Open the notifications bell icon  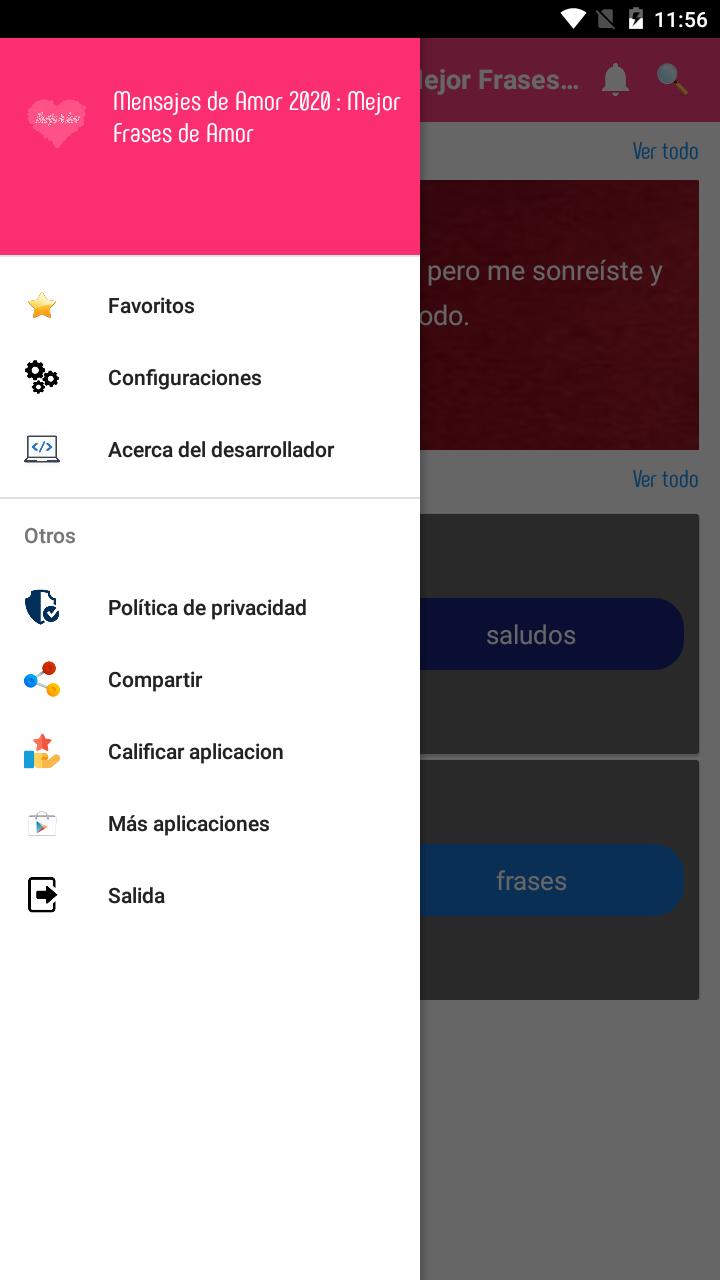tap(616, 79)
